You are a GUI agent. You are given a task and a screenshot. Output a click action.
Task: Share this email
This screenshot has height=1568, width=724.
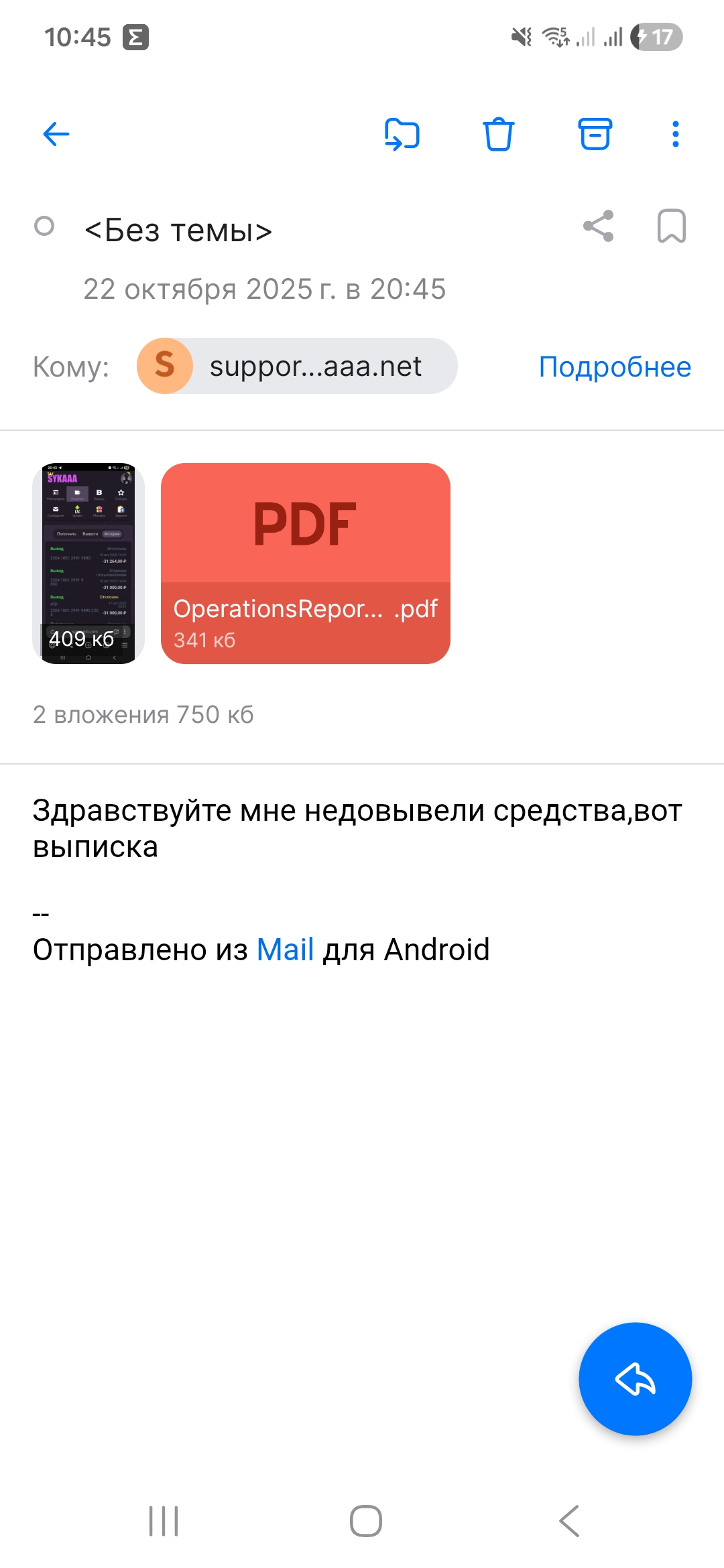[599, 226]
